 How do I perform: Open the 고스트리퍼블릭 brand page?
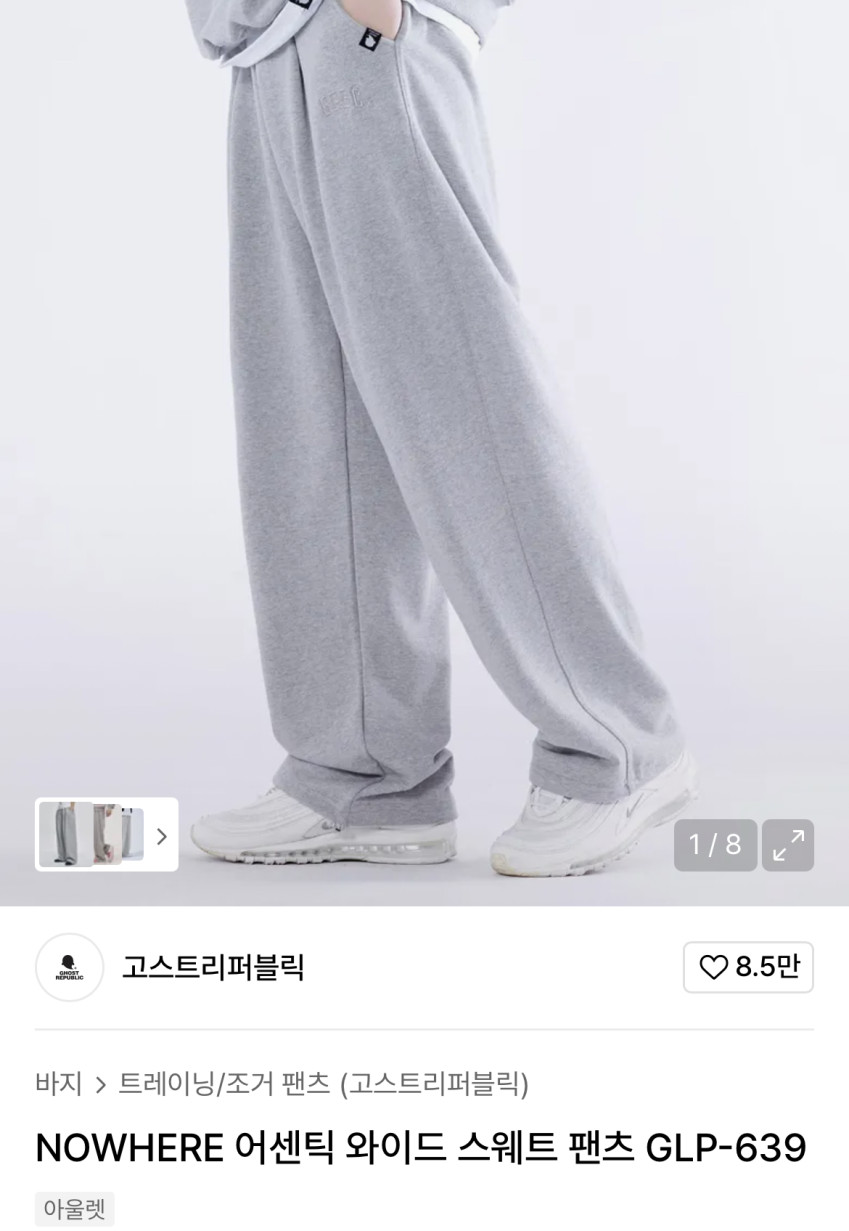point(213,967)
